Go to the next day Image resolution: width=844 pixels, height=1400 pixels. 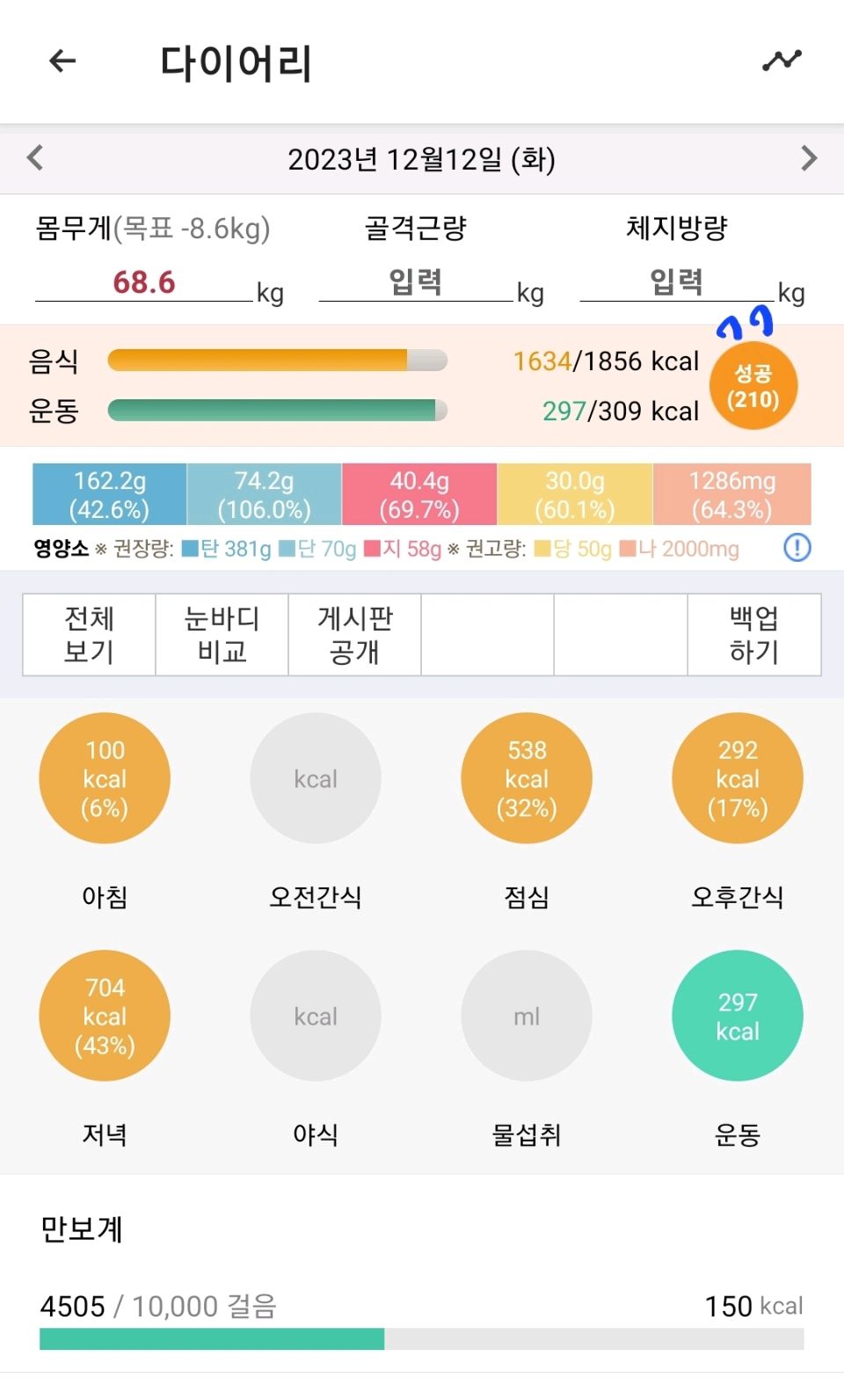click(x=809, y=158)
